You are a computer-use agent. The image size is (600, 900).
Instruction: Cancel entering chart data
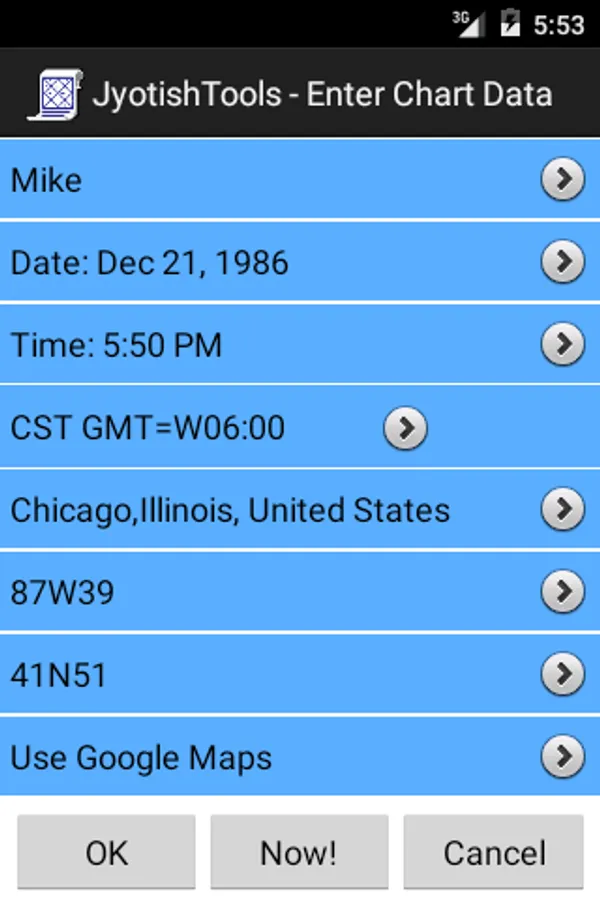(x=494, y=852)
